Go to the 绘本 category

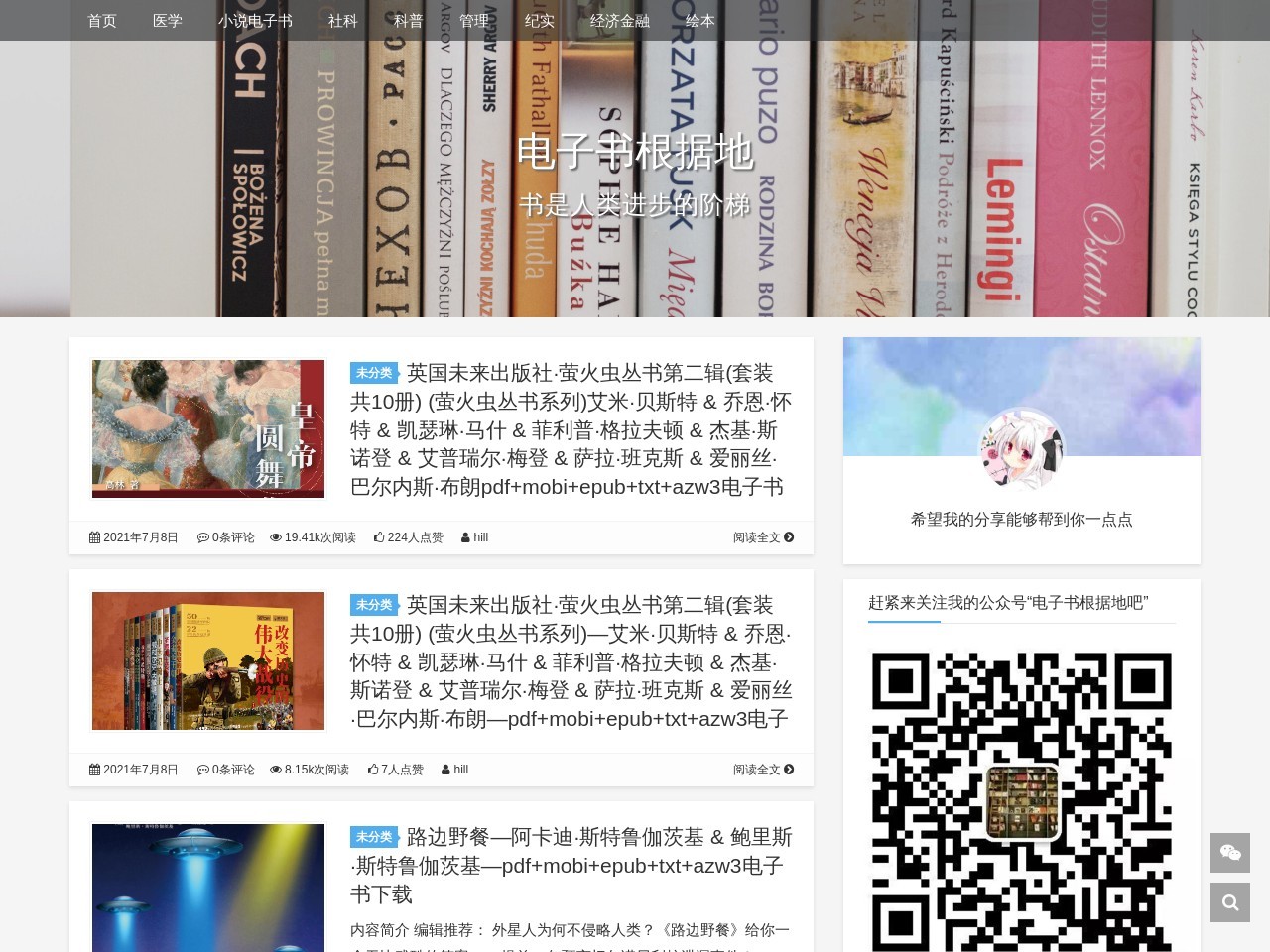(699, 21)
